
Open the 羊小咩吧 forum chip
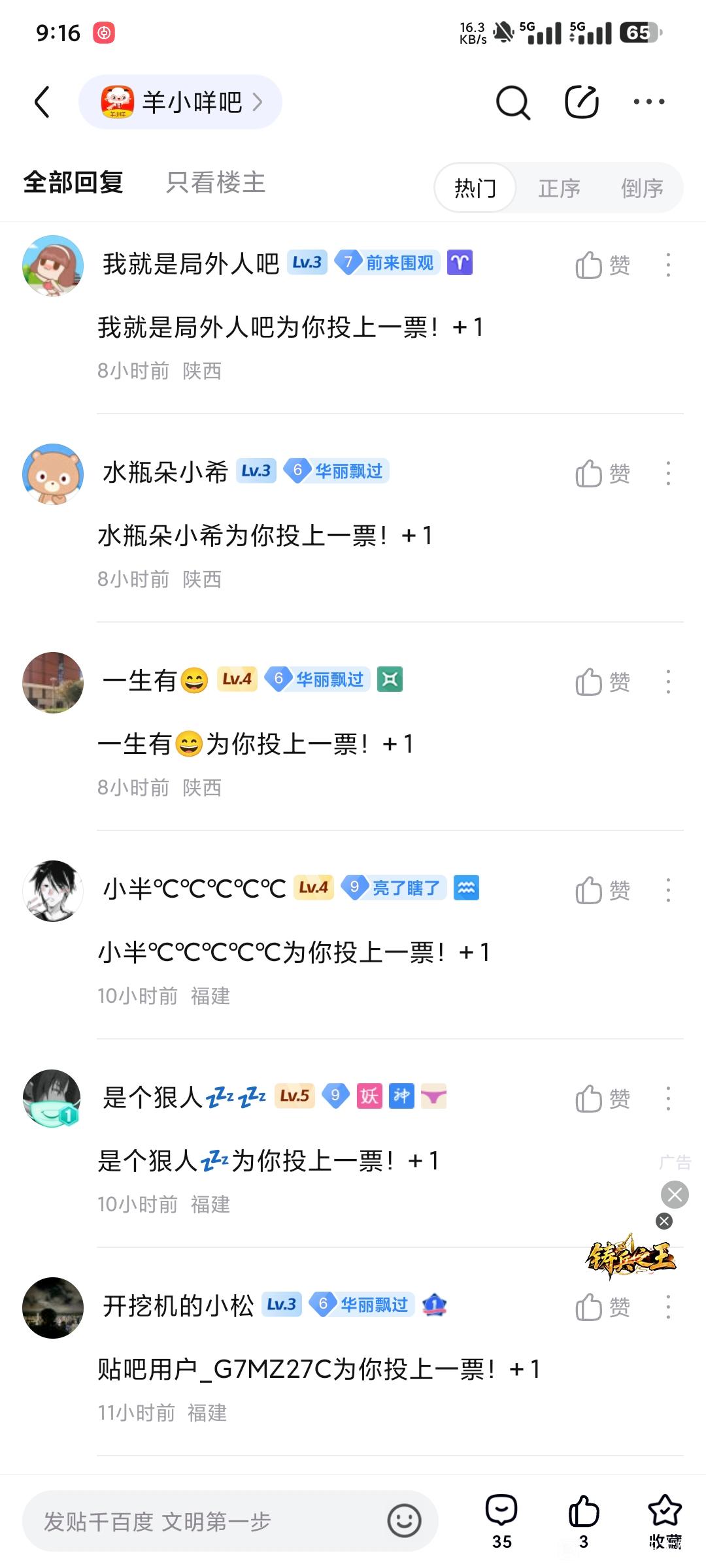(180, 102)
